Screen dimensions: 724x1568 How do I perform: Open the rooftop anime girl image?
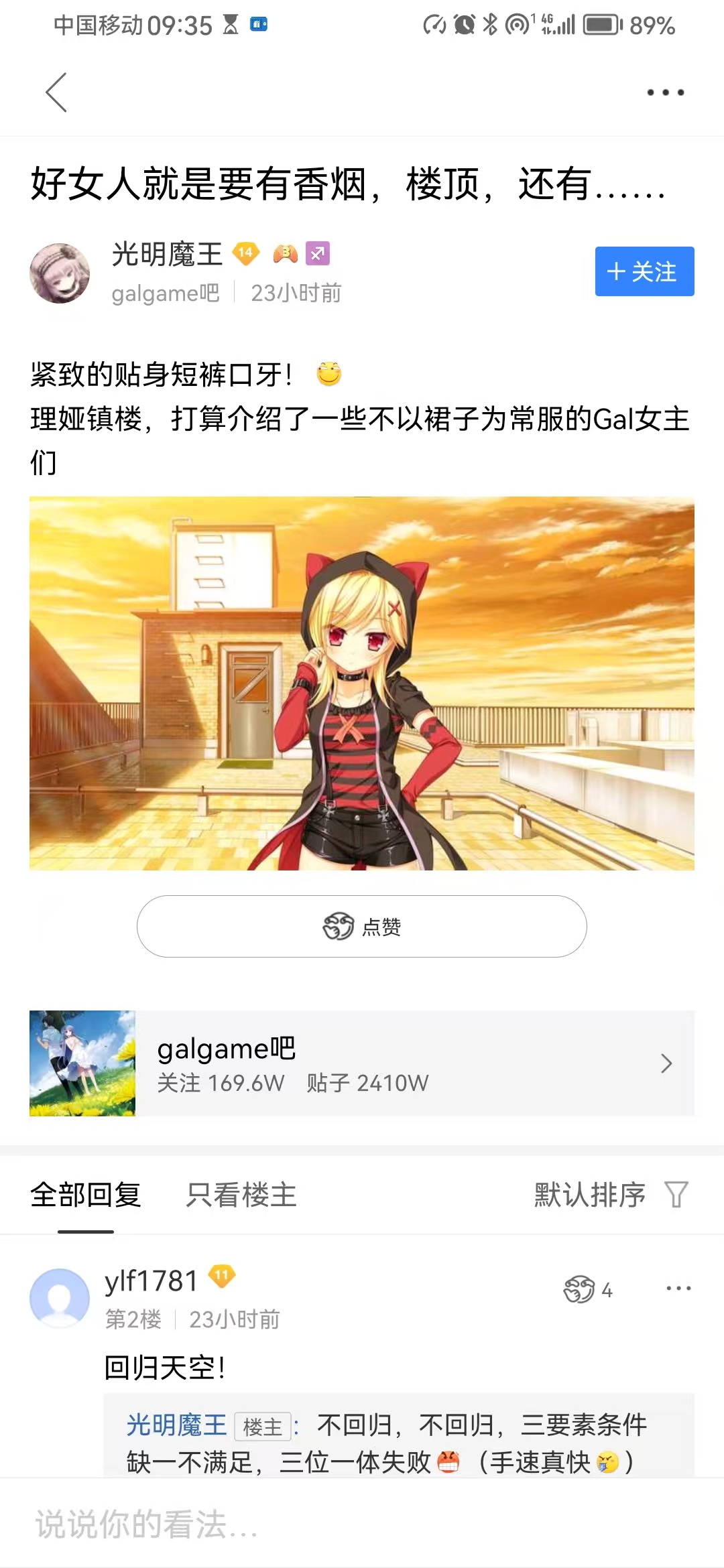click(x=362, y=683)
